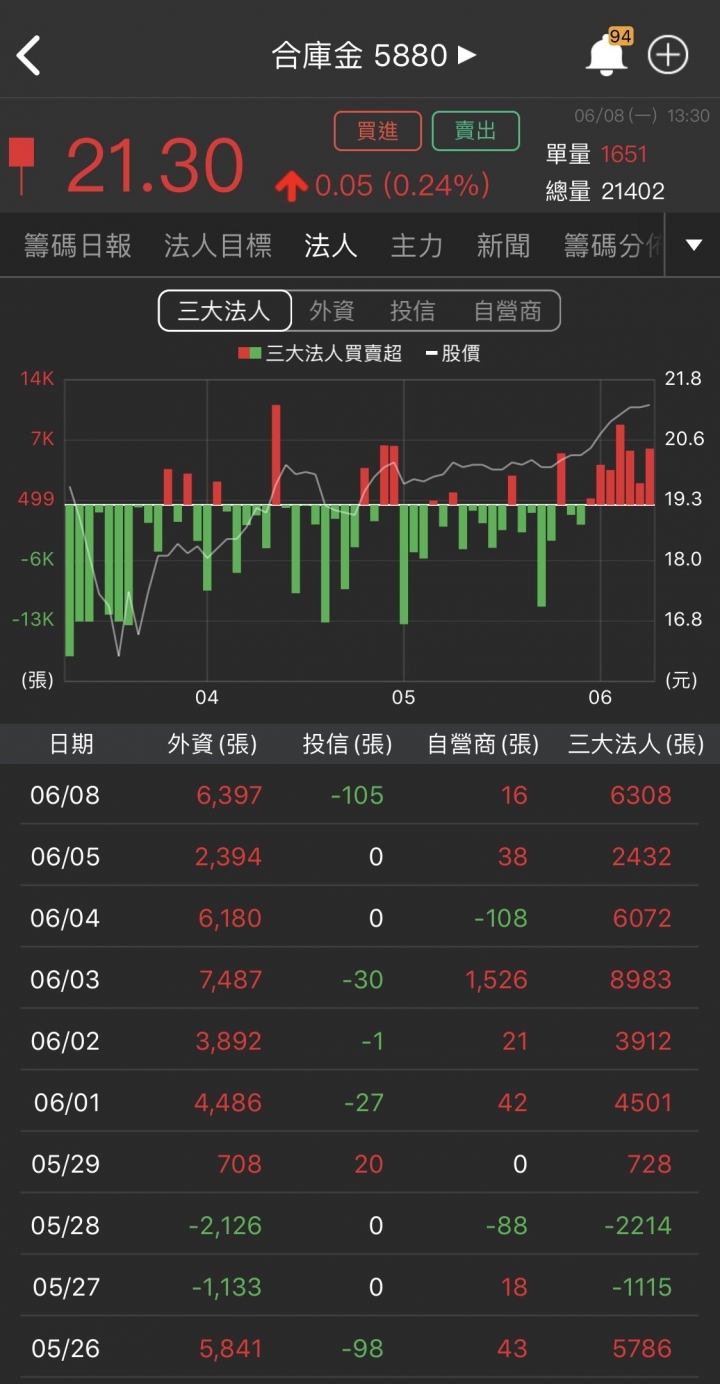Switch to the 籌碼日報 tab
This screenshot has height=1384, width=720.
(x=78, y=245)
